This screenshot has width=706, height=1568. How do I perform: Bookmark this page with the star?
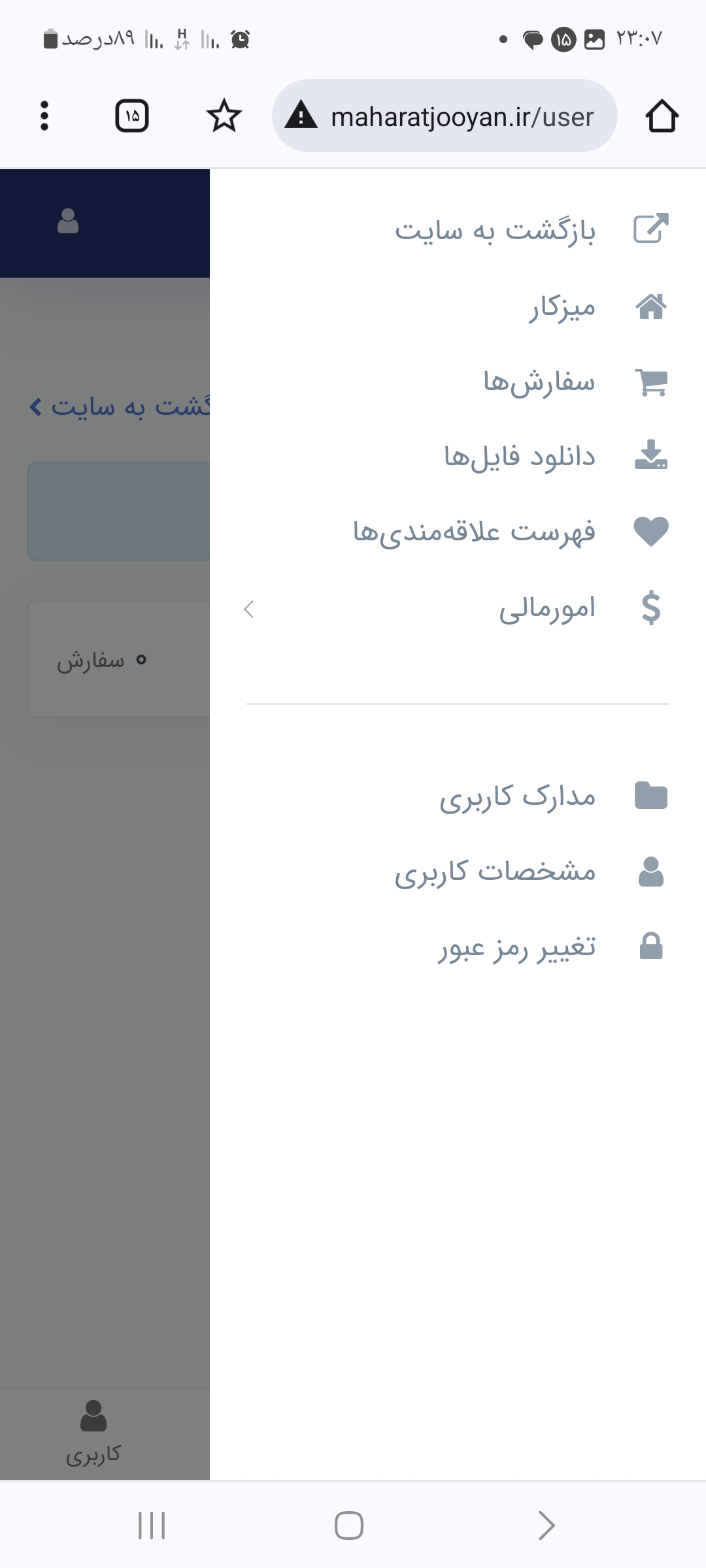point(224,116)
